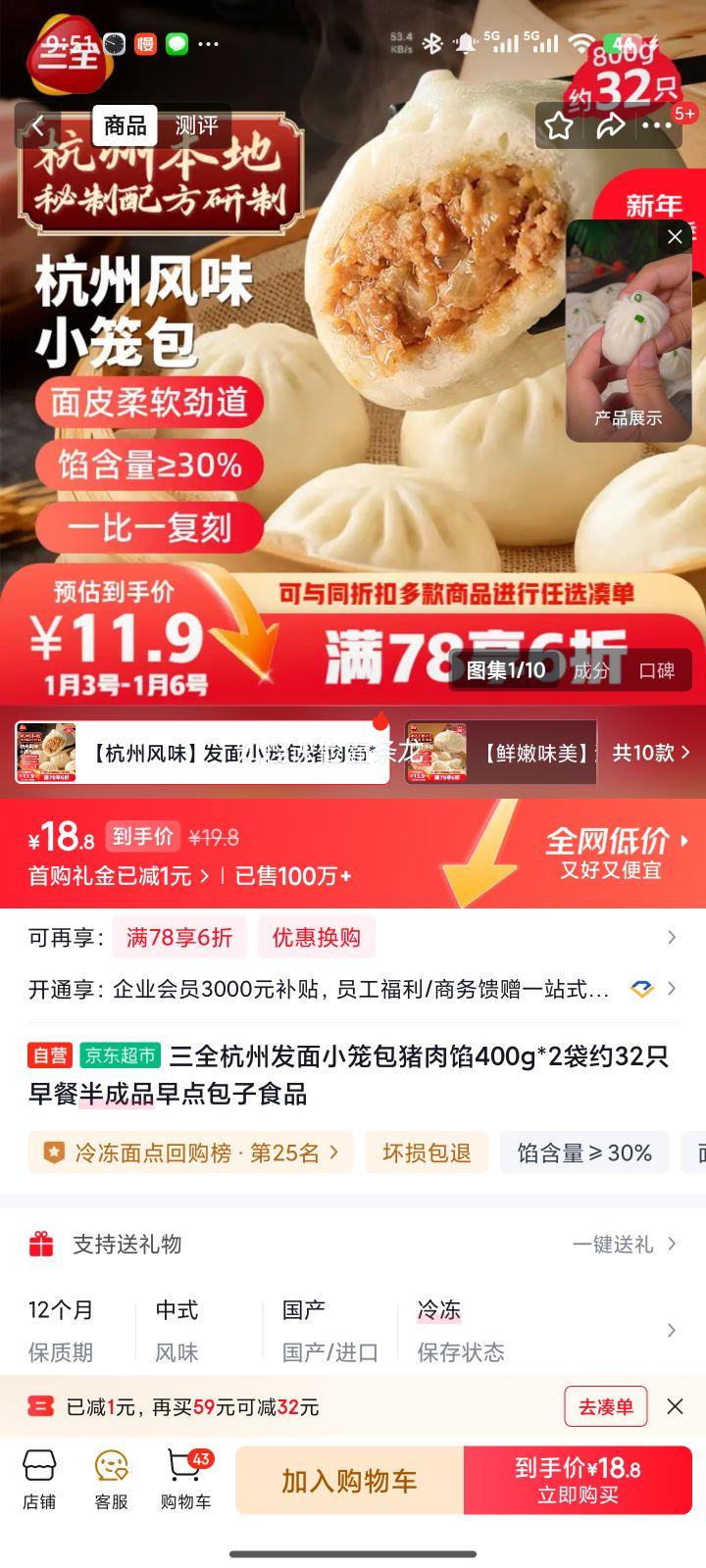The width and height of the screenshot is (706, 1568).
Task: Tap 立即购买 to buy now
Action: click(x=578, y=1480)
